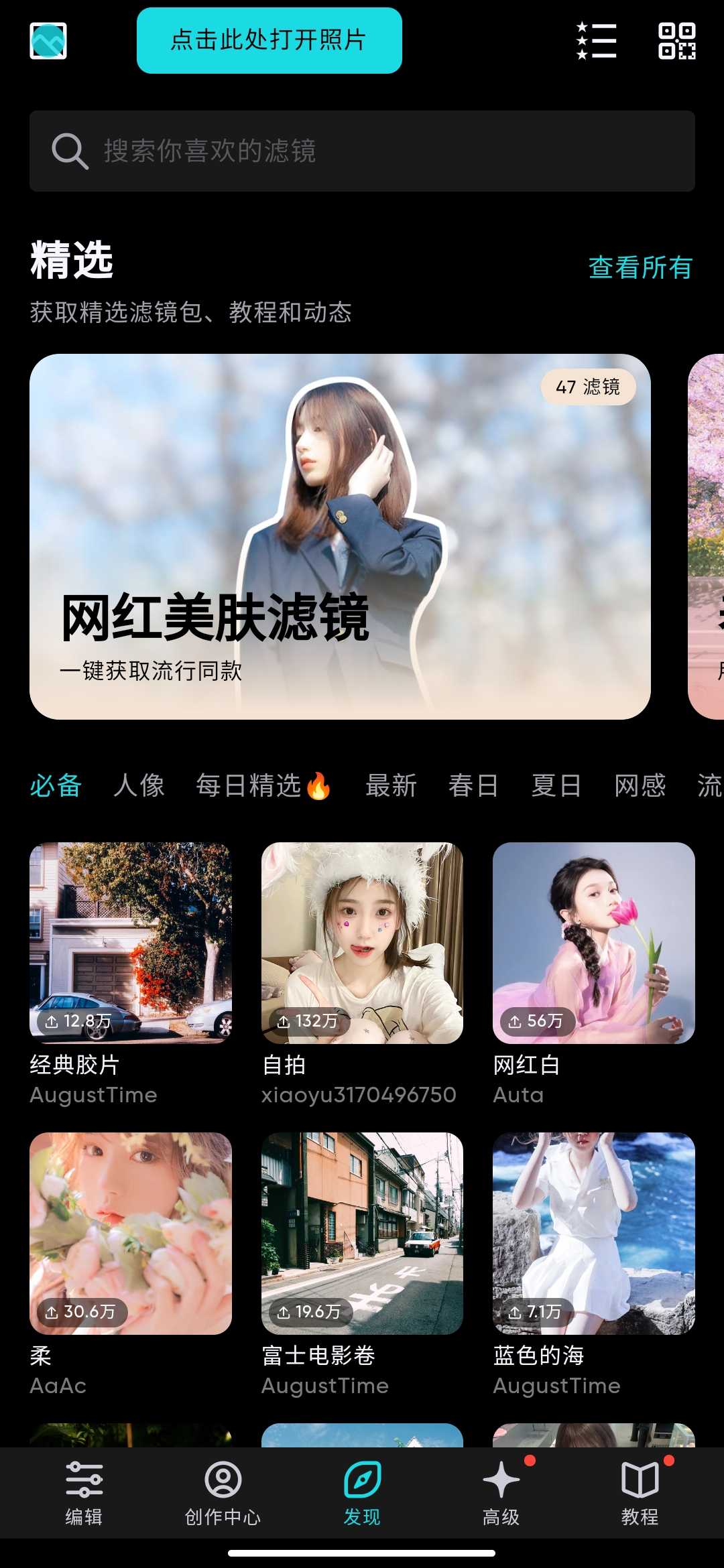Image resolution: width=724 pixels, height=1568 pixels.
Task: Open the 富士电影卷 filter
Action: (362, 1233)
